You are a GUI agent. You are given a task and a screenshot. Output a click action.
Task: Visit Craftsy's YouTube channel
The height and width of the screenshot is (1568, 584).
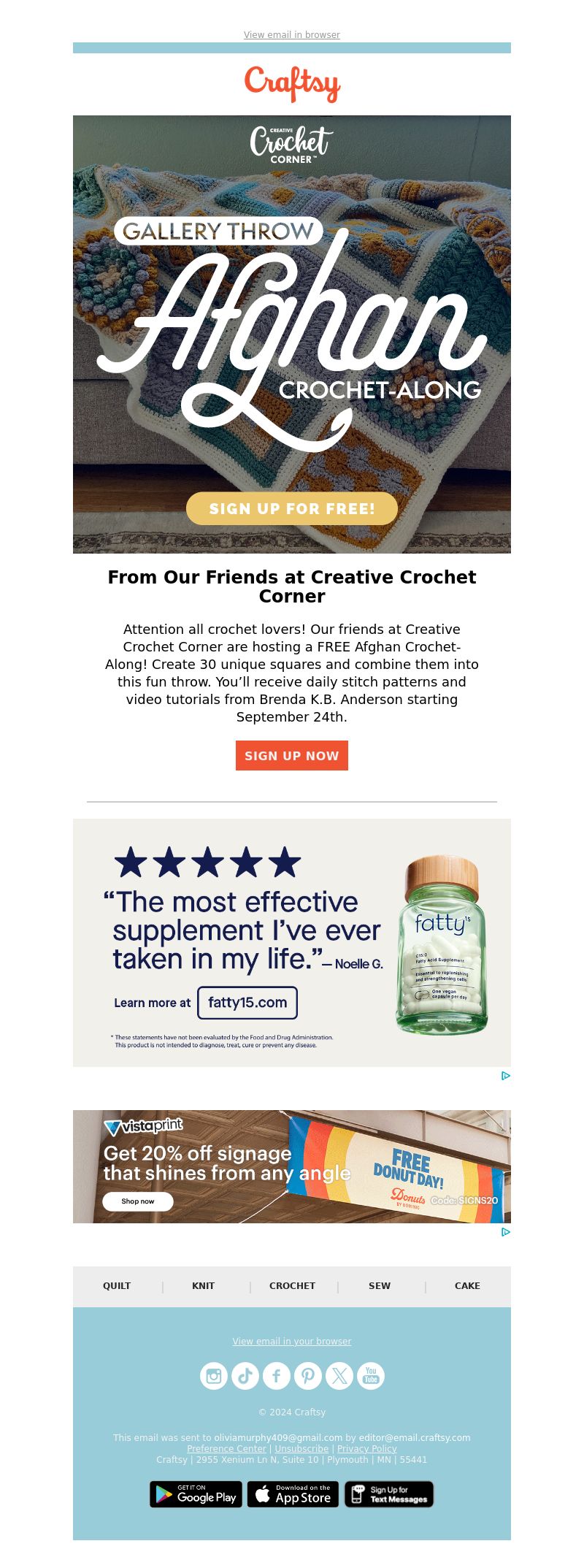click(x=371, y=1376)
